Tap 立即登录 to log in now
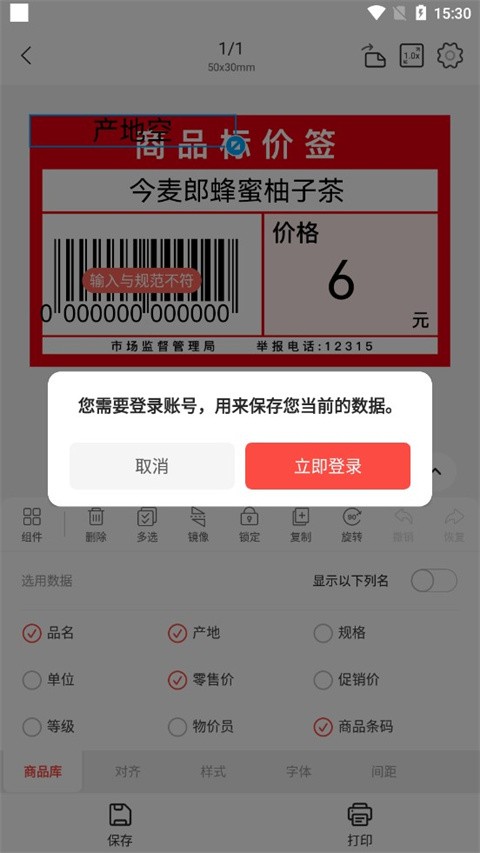 click(x=328, y=466)
